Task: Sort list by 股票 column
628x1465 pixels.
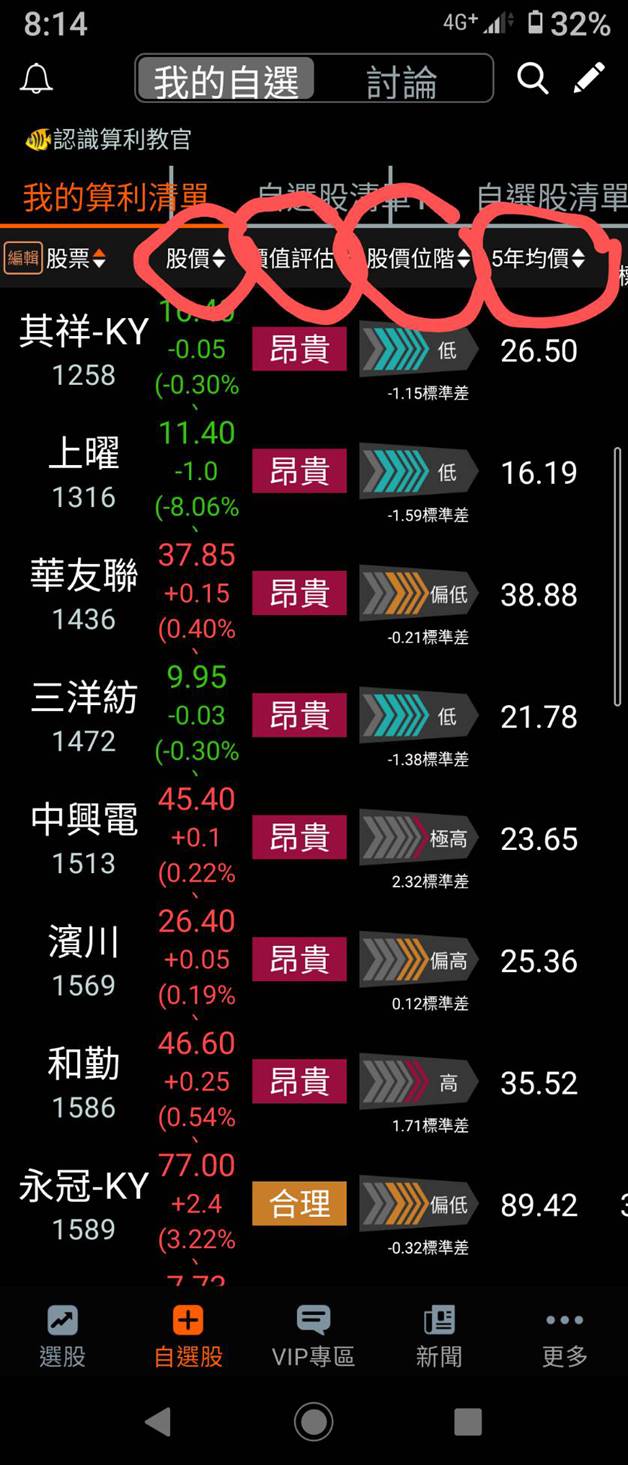Action: (76, 259)
